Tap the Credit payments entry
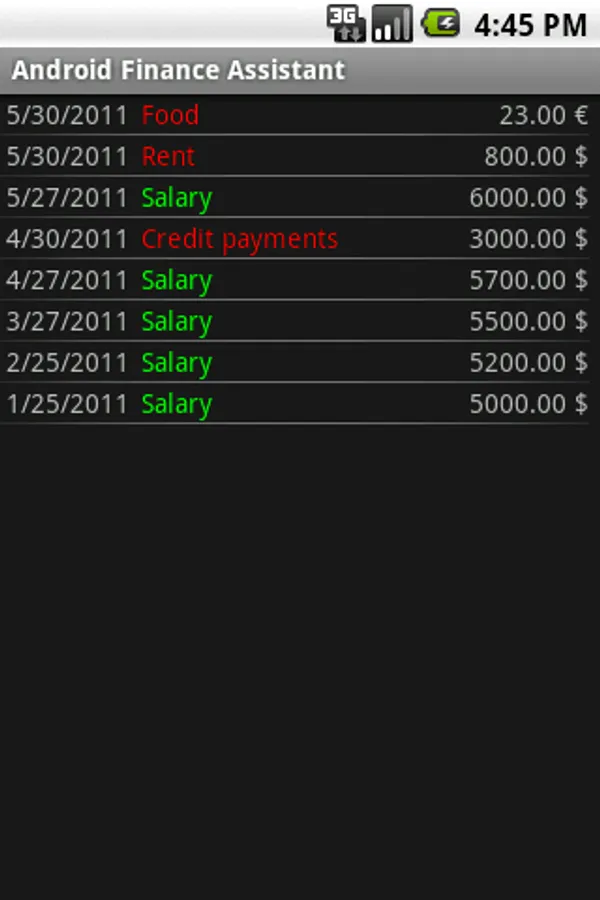 300,239
